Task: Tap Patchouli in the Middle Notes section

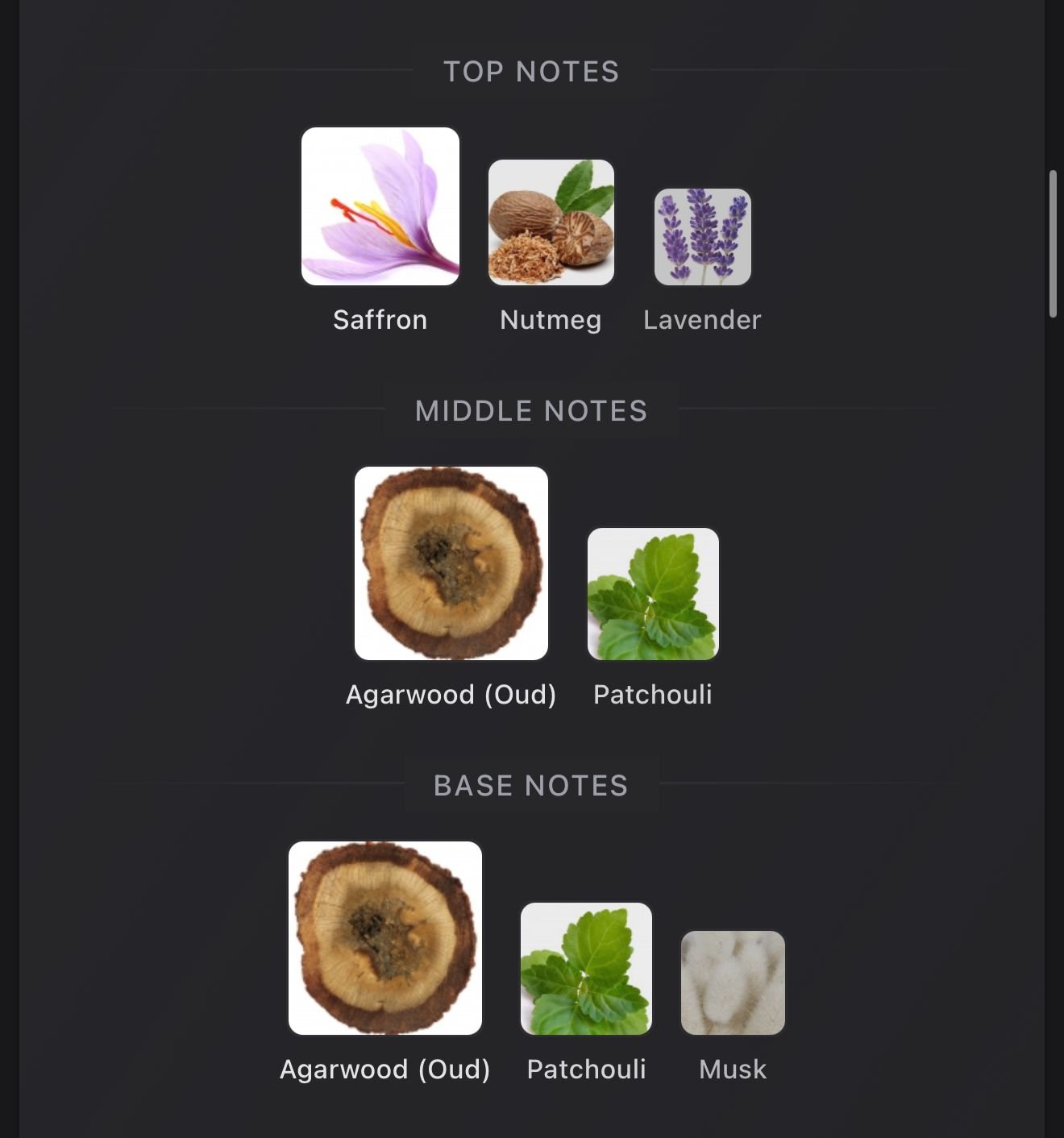Action: click(x=653, y=594)
